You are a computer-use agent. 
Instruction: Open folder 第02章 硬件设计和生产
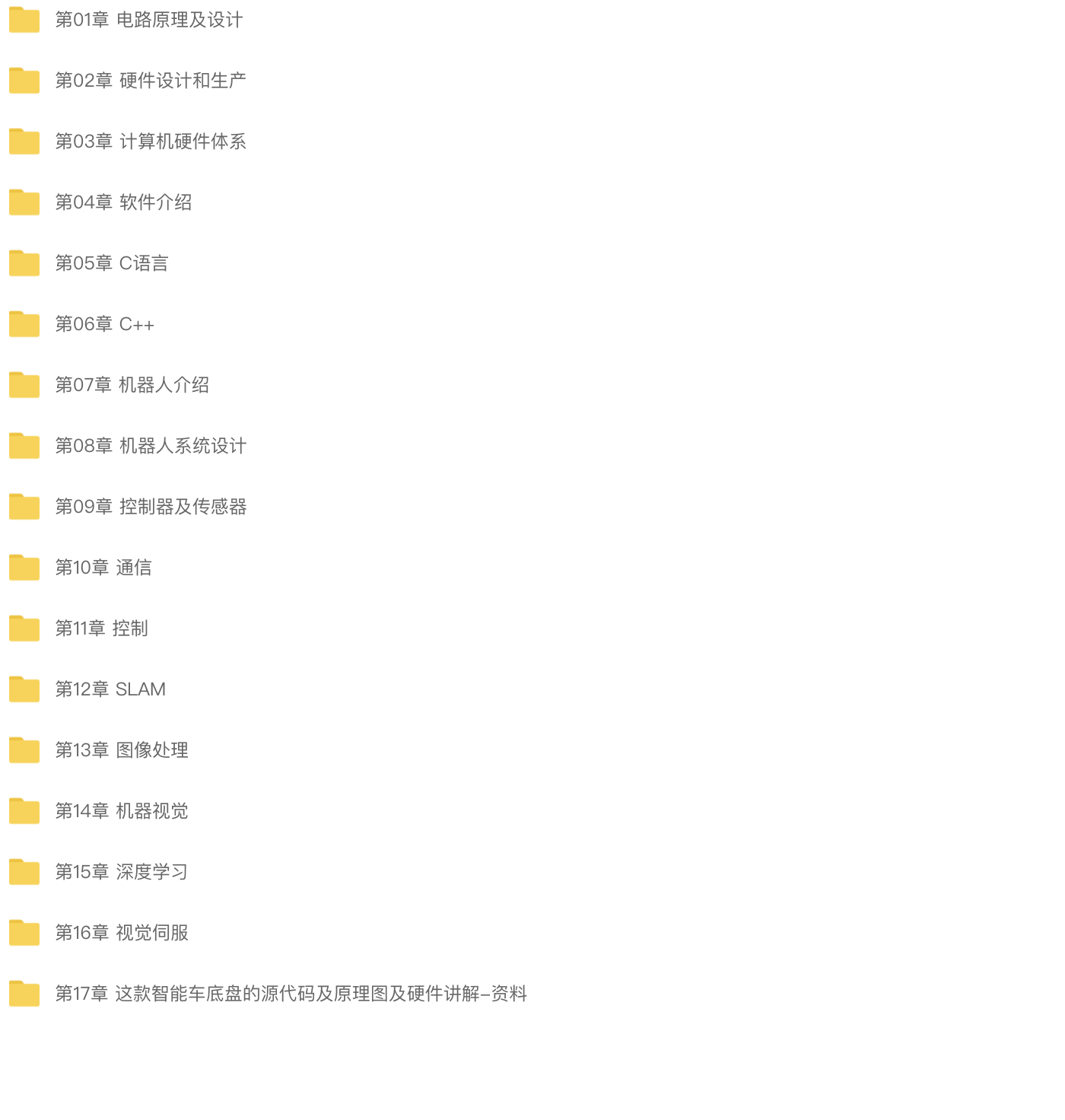point(150,81)
